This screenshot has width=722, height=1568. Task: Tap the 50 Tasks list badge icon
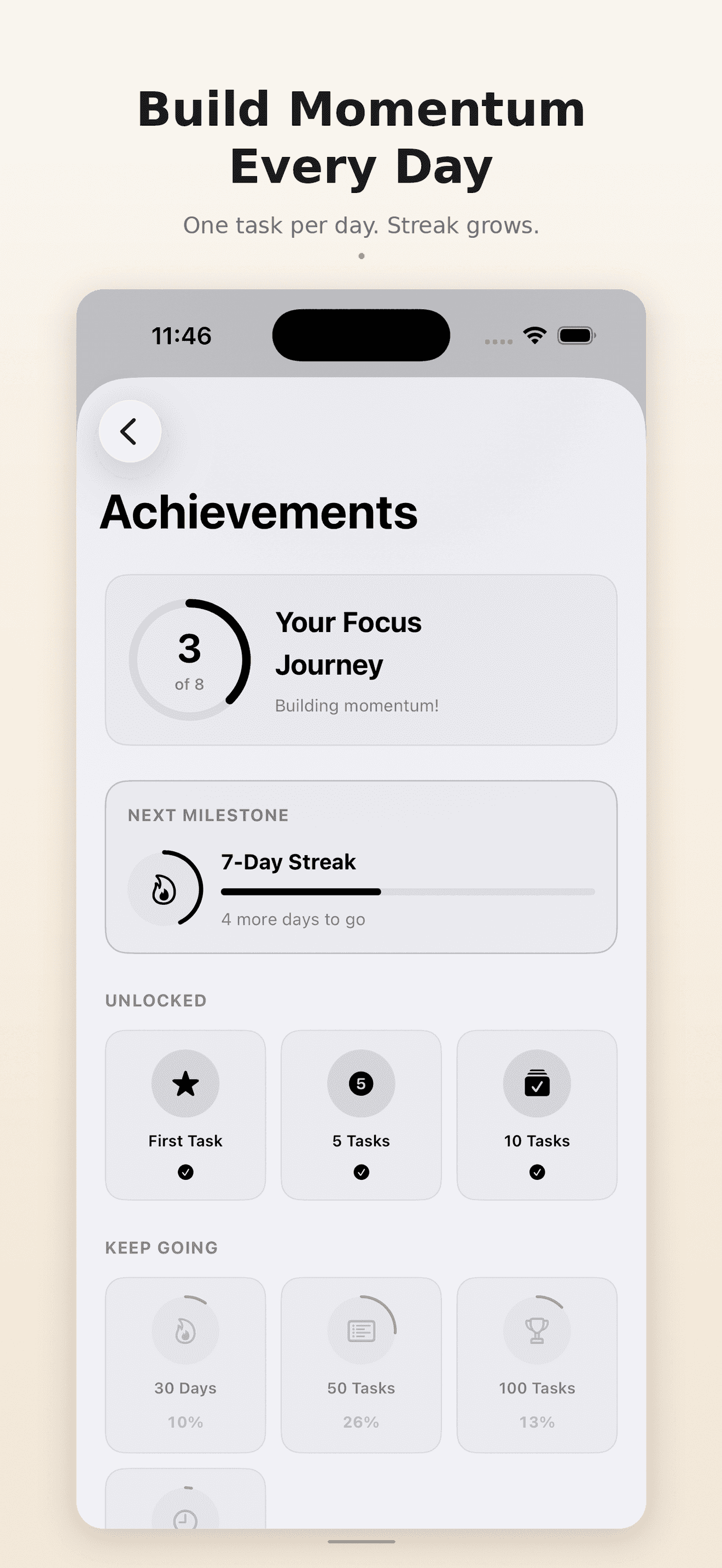click(361, 1330)
